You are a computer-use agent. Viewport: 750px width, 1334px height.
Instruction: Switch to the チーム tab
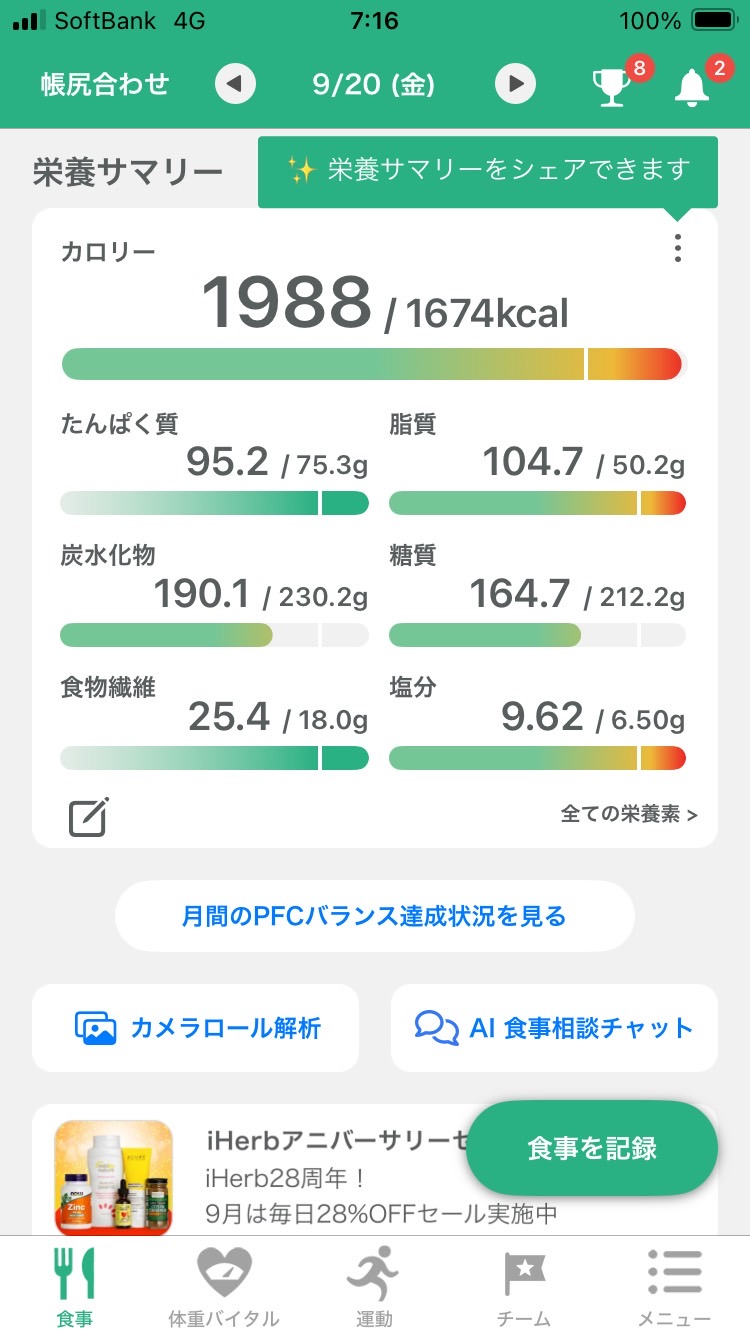(524, 1287)
